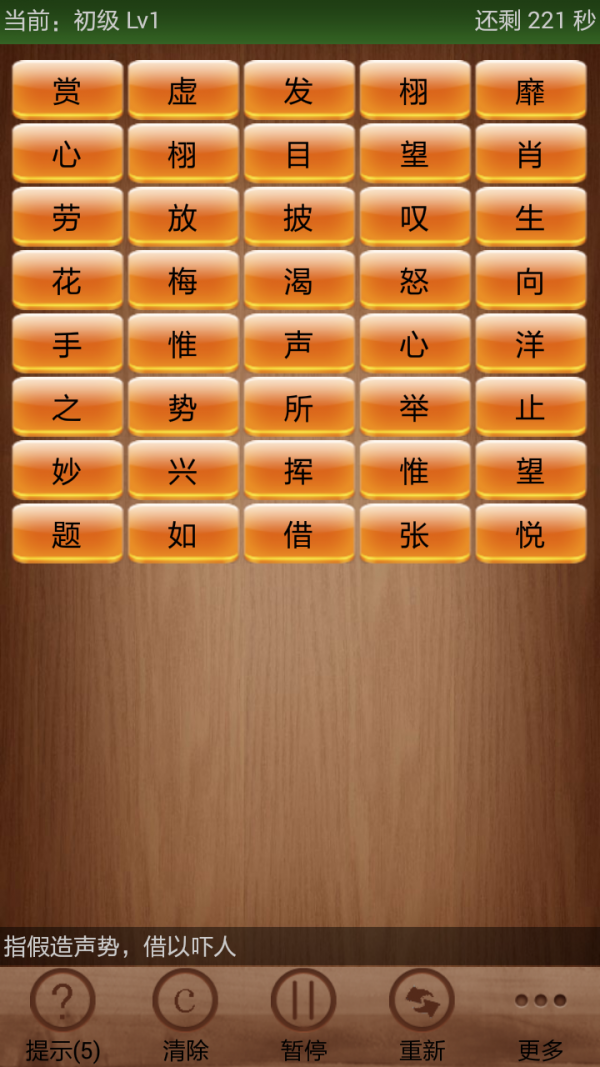Open the 更多 more menu
600x1067 pixels.
[540, 1014]
